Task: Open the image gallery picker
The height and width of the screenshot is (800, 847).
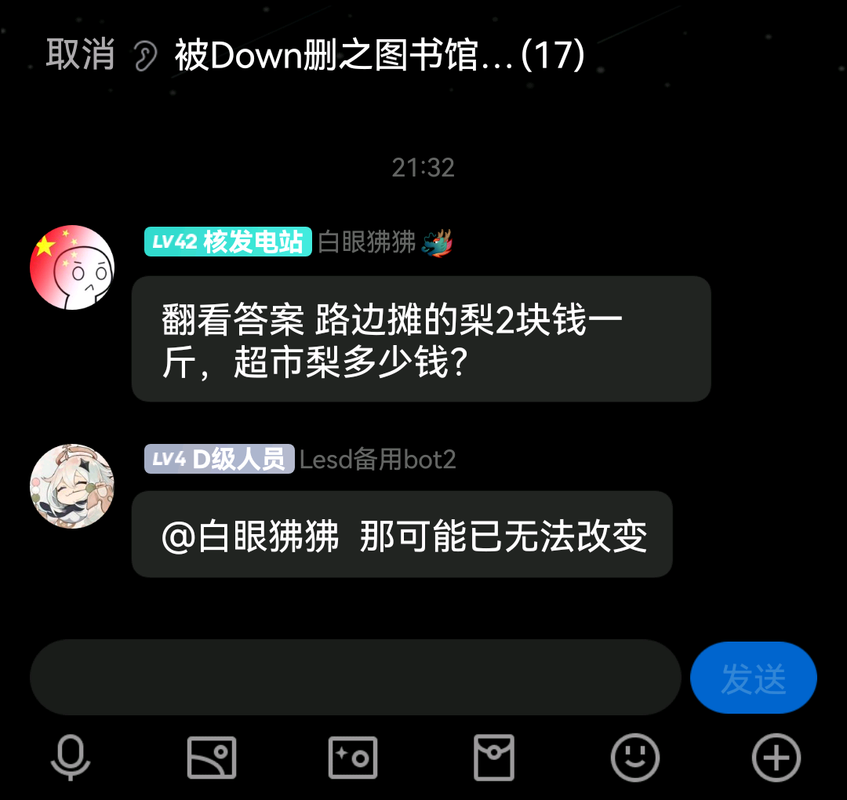Action: click(x=212, y=758)
